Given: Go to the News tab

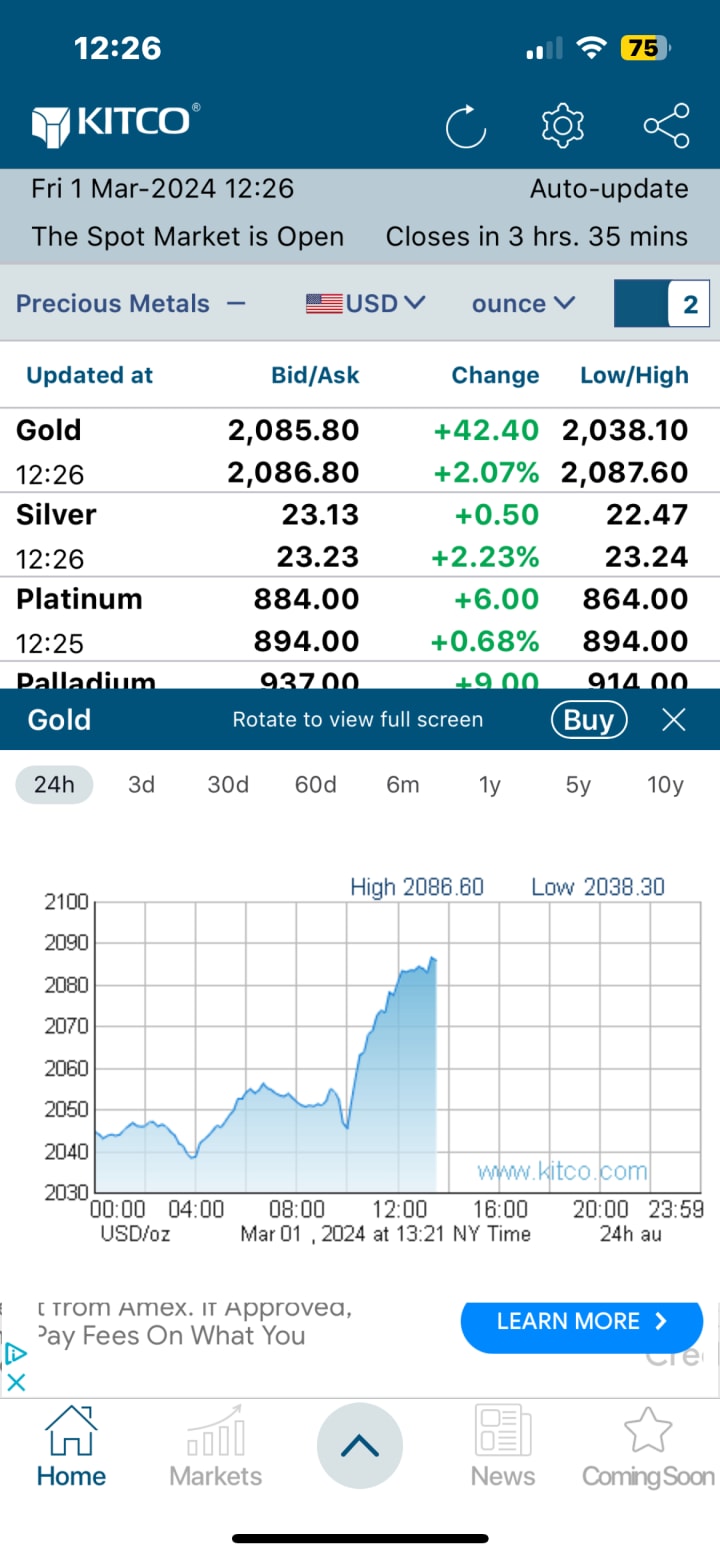Looking at the screenshot, I should pyautogui.click(x=503, y=1447).
